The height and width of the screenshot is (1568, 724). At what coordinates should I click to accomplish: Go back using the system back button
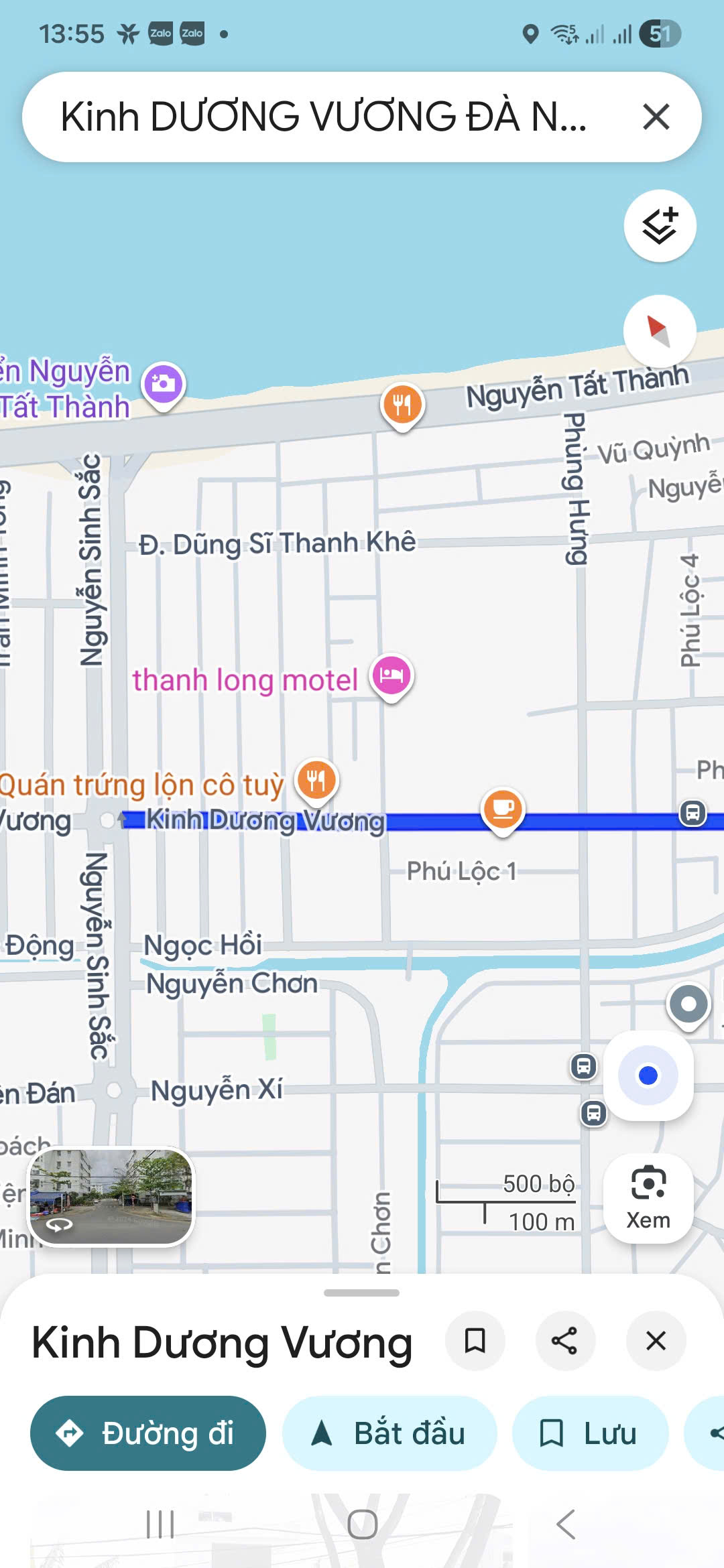[566, 1524]
